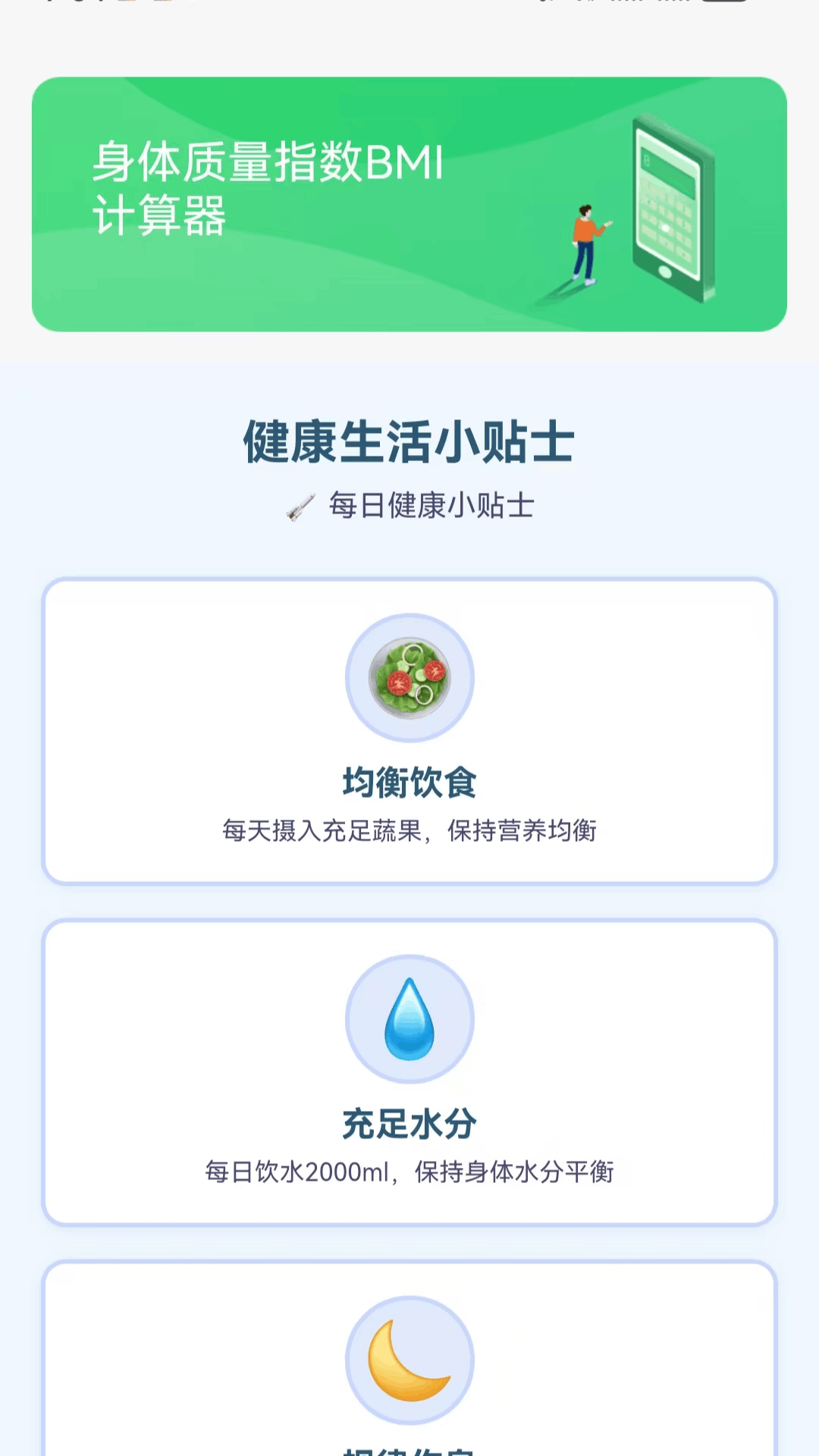Tap the person illustration in the BMI banner
Viewport: 819px width, 1456px height.
click(x=586, y=243)
